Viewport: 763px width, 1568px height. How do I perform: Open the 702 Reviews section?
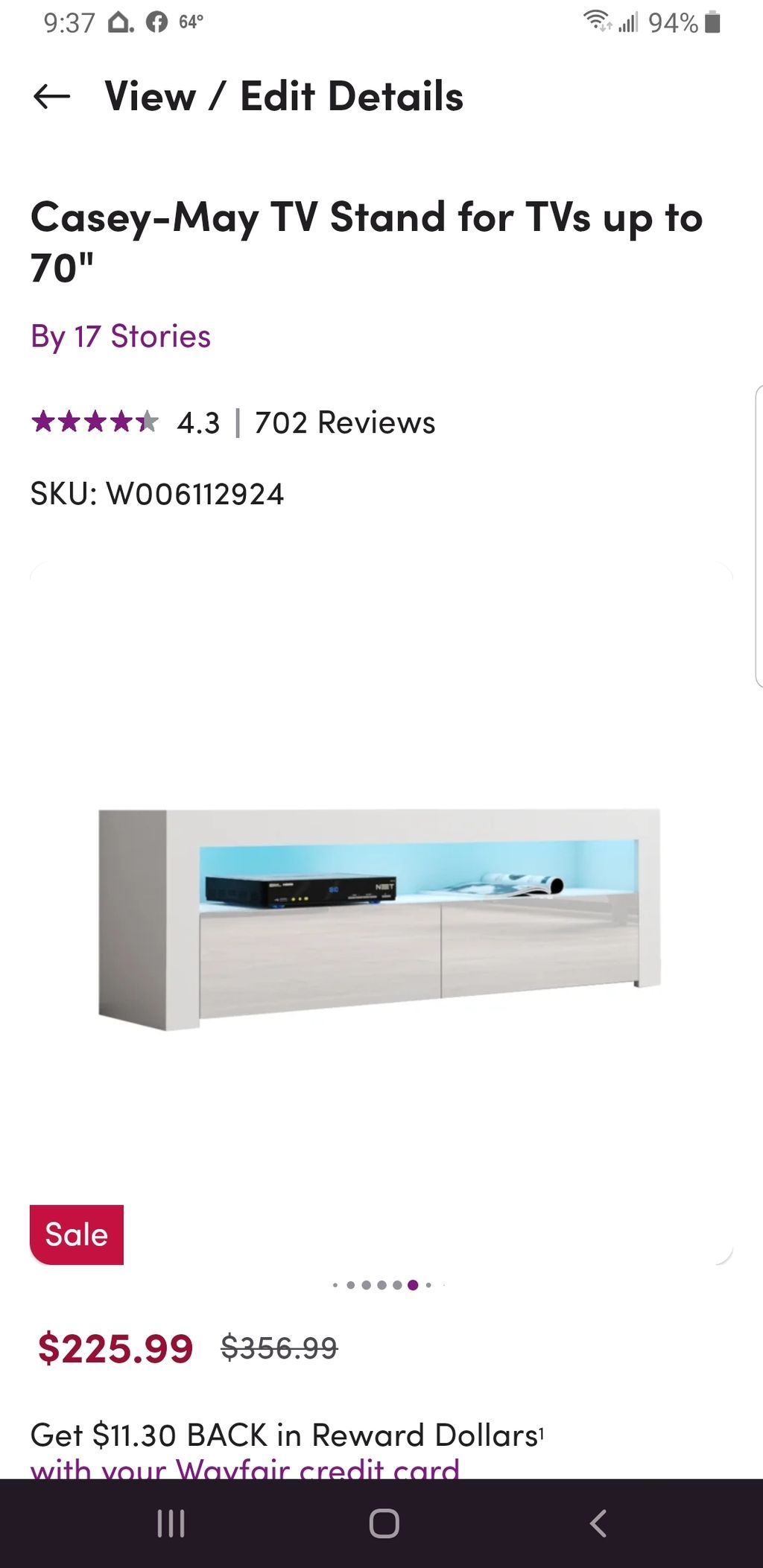coord(344,423)
